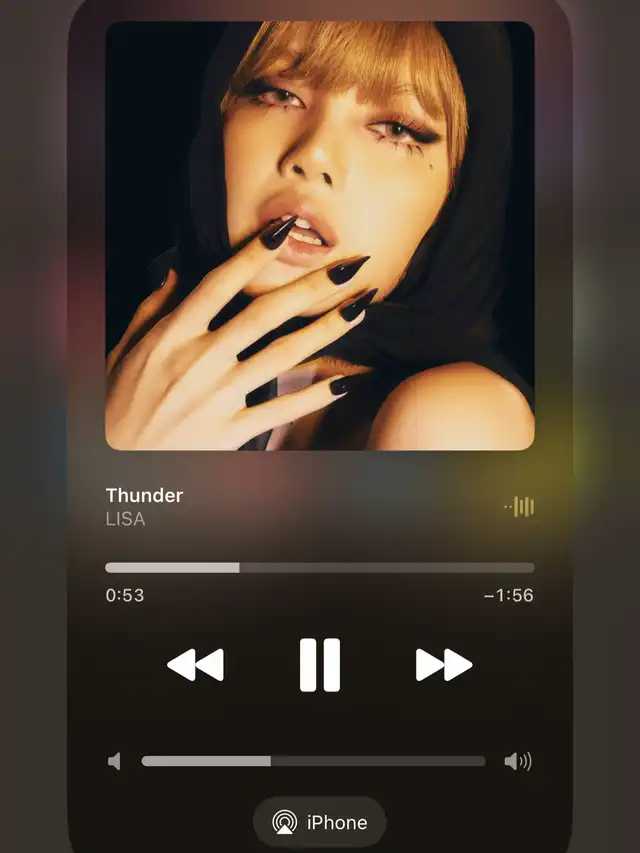
Task: Open the iPhone AirPlay output picker
Action: (x=320, y=822)
